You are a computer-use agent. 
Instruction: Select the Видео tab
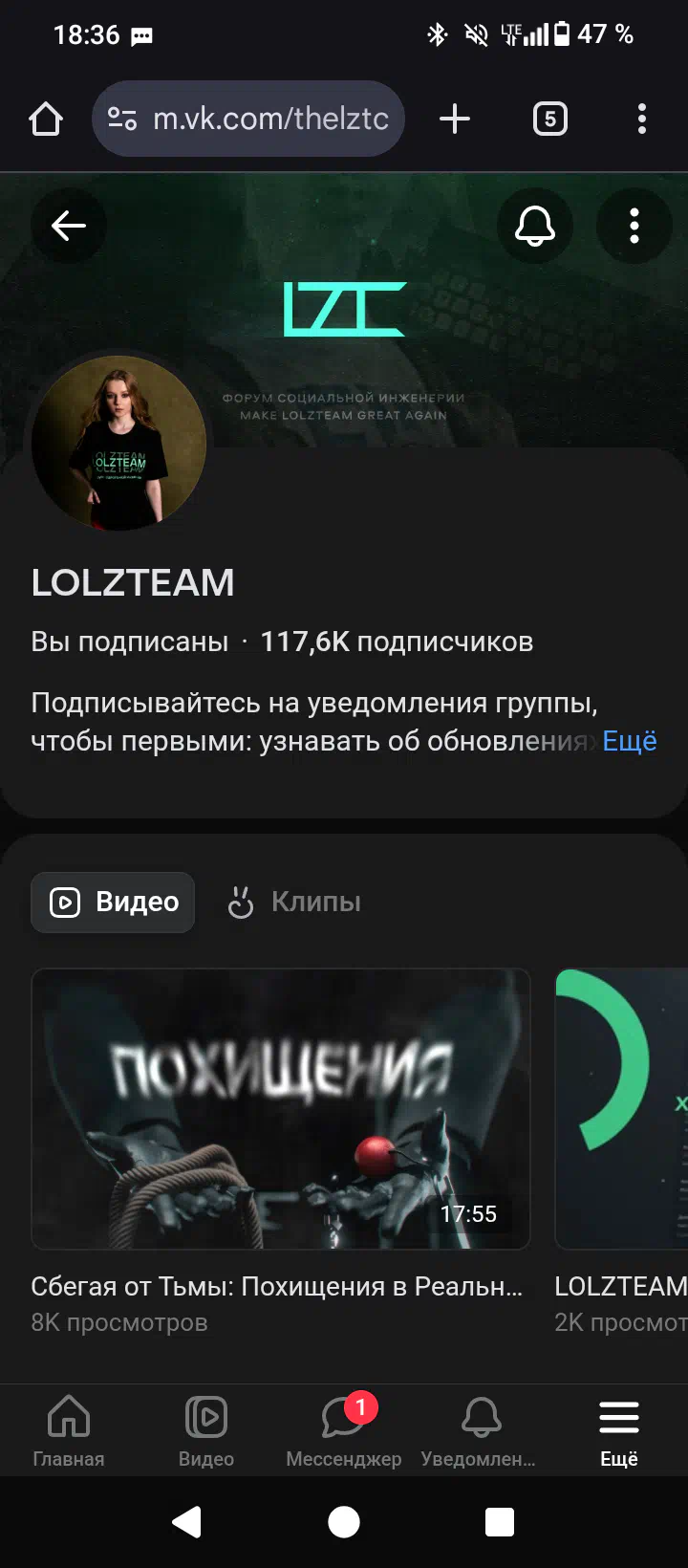(113, 902)
